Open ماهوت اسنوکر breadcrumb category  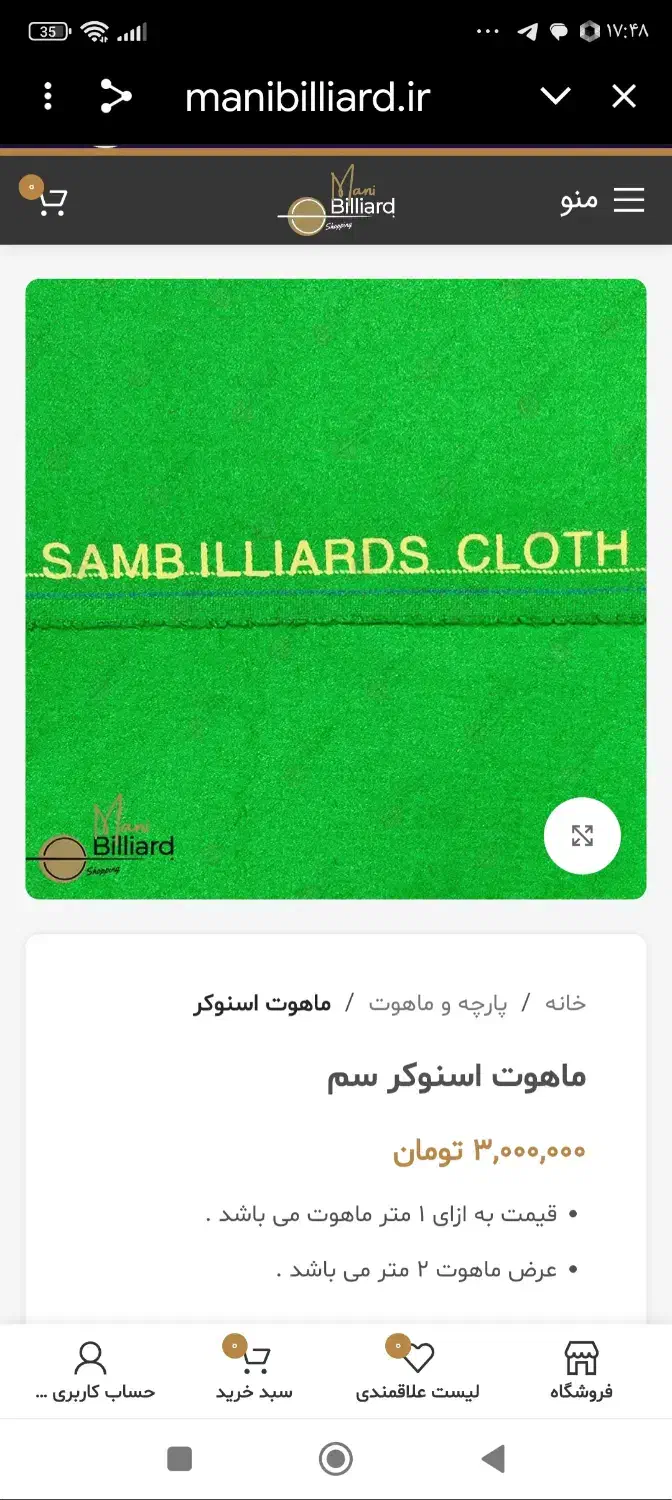pos(262,1003)
